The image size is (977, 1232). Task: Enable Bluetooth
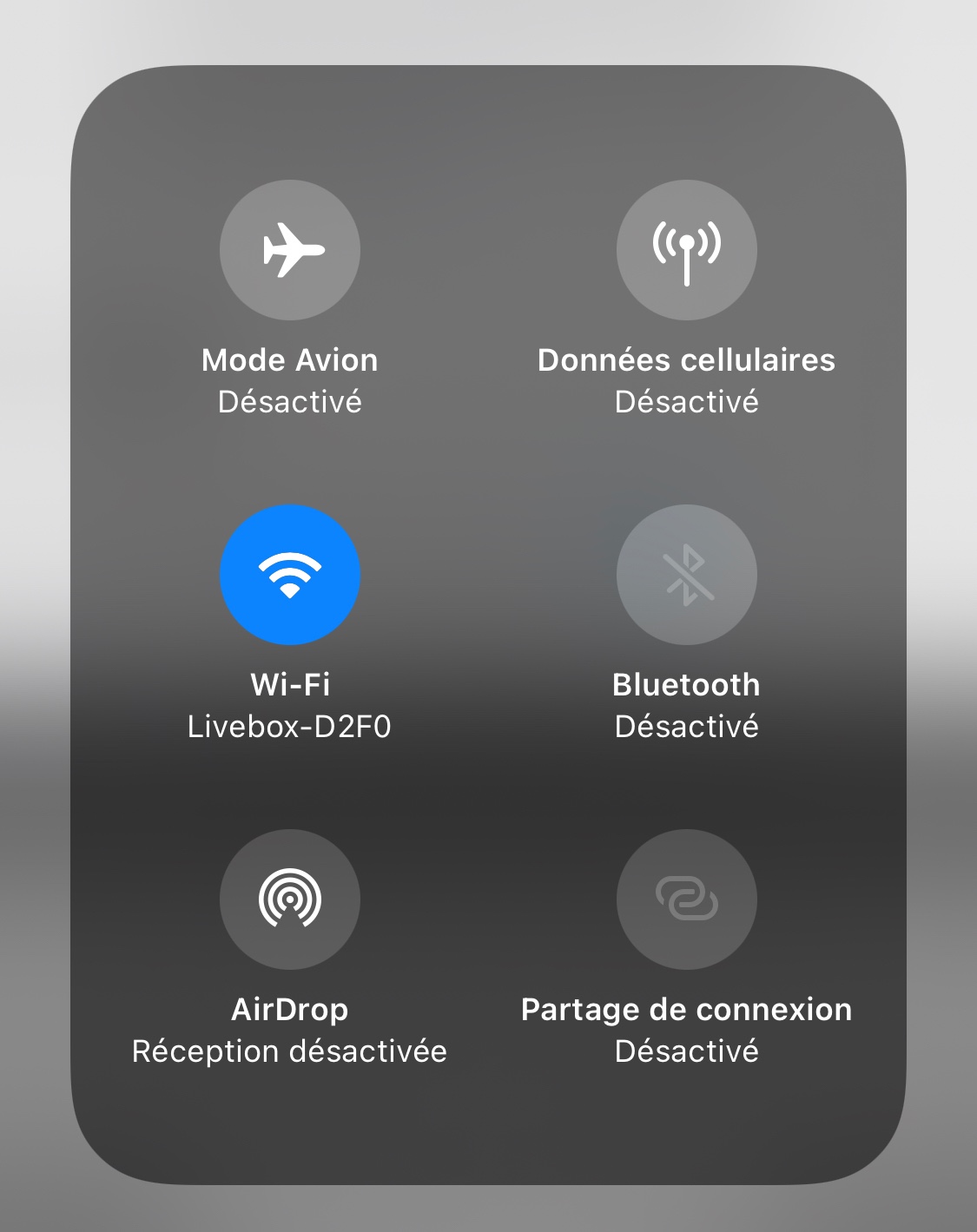click(x=687, y=575)
